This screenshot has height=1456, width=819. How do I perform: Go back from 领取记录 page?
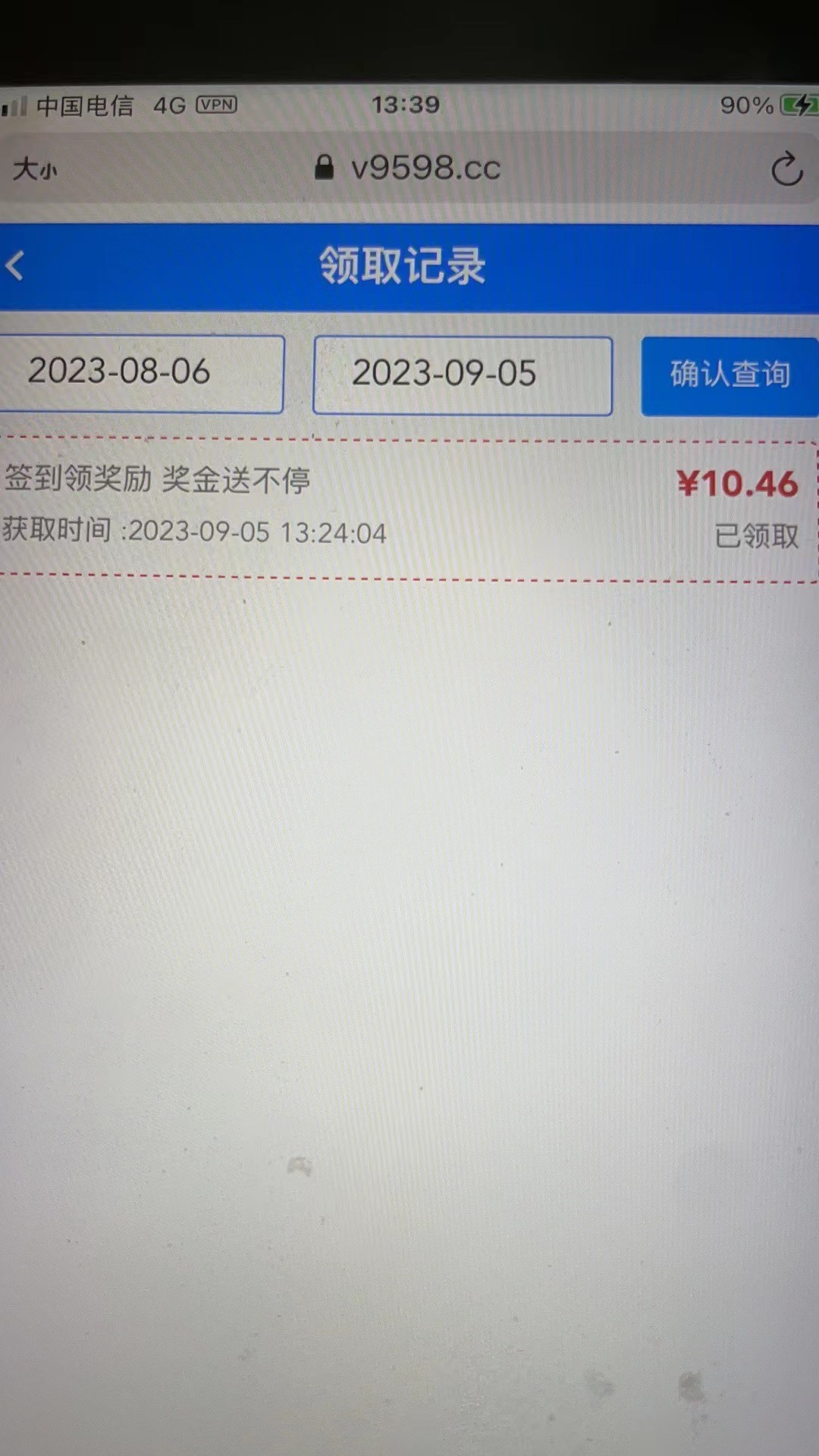click(x=15, y=266)
